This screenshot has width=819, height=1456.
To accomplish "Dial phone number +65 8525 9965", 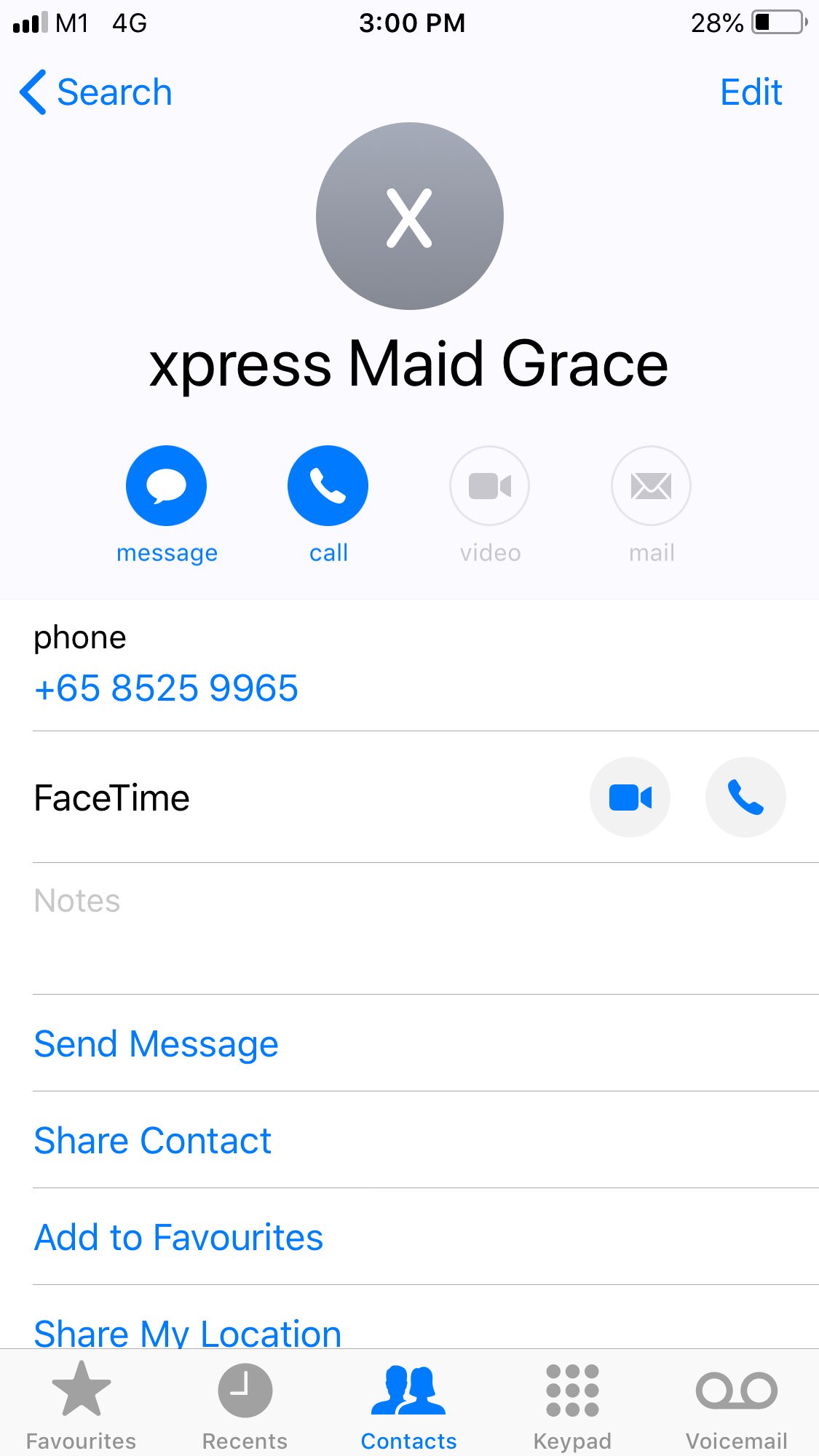I will coord(166,688).
